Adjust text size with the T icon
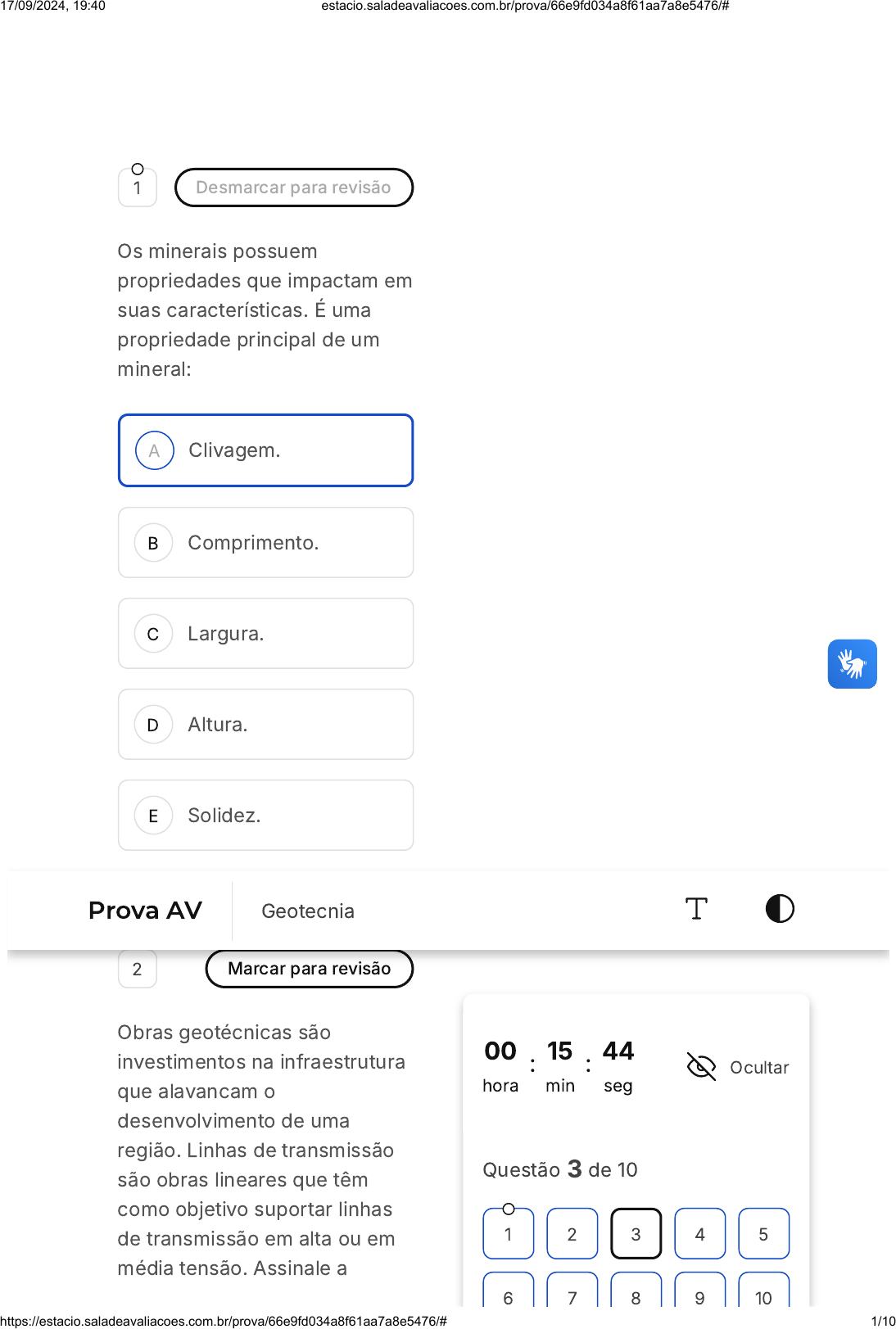The height and width of the screenshot is (1329, 896). tap(696, 909)
